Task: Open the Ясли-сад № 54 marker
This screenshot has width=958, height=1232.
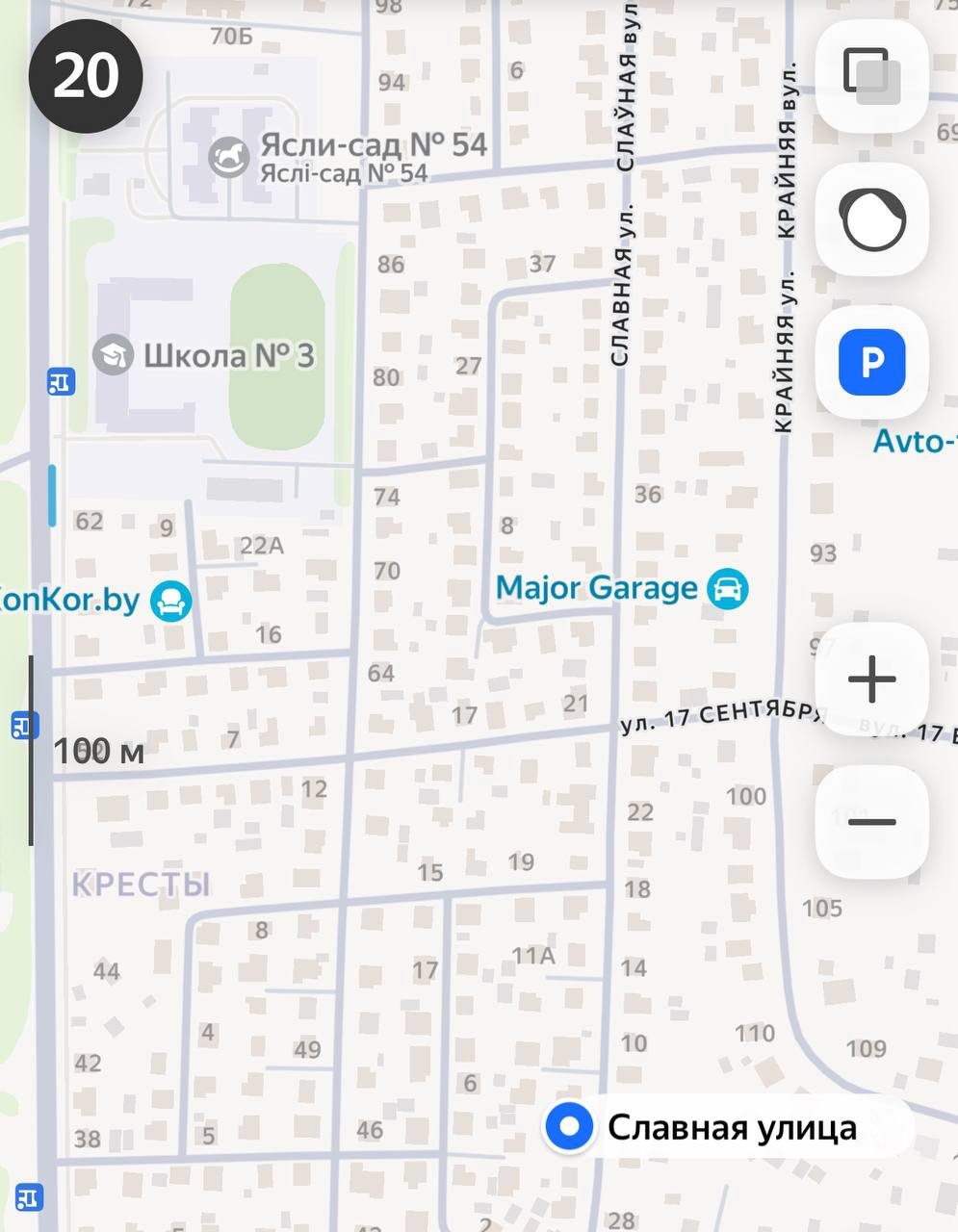Action: coord(229,157)
